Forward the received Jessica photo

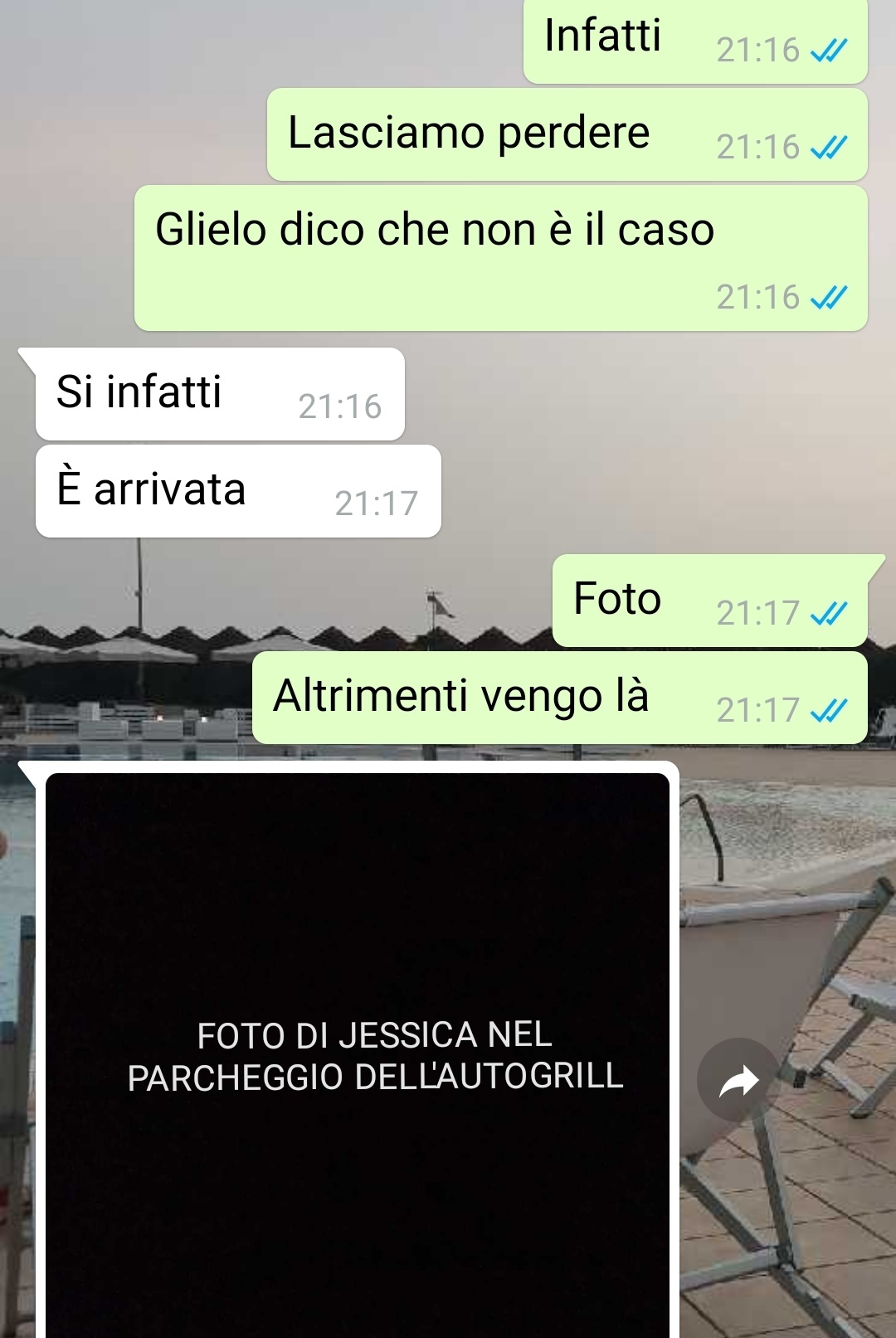coord(738,1080)
